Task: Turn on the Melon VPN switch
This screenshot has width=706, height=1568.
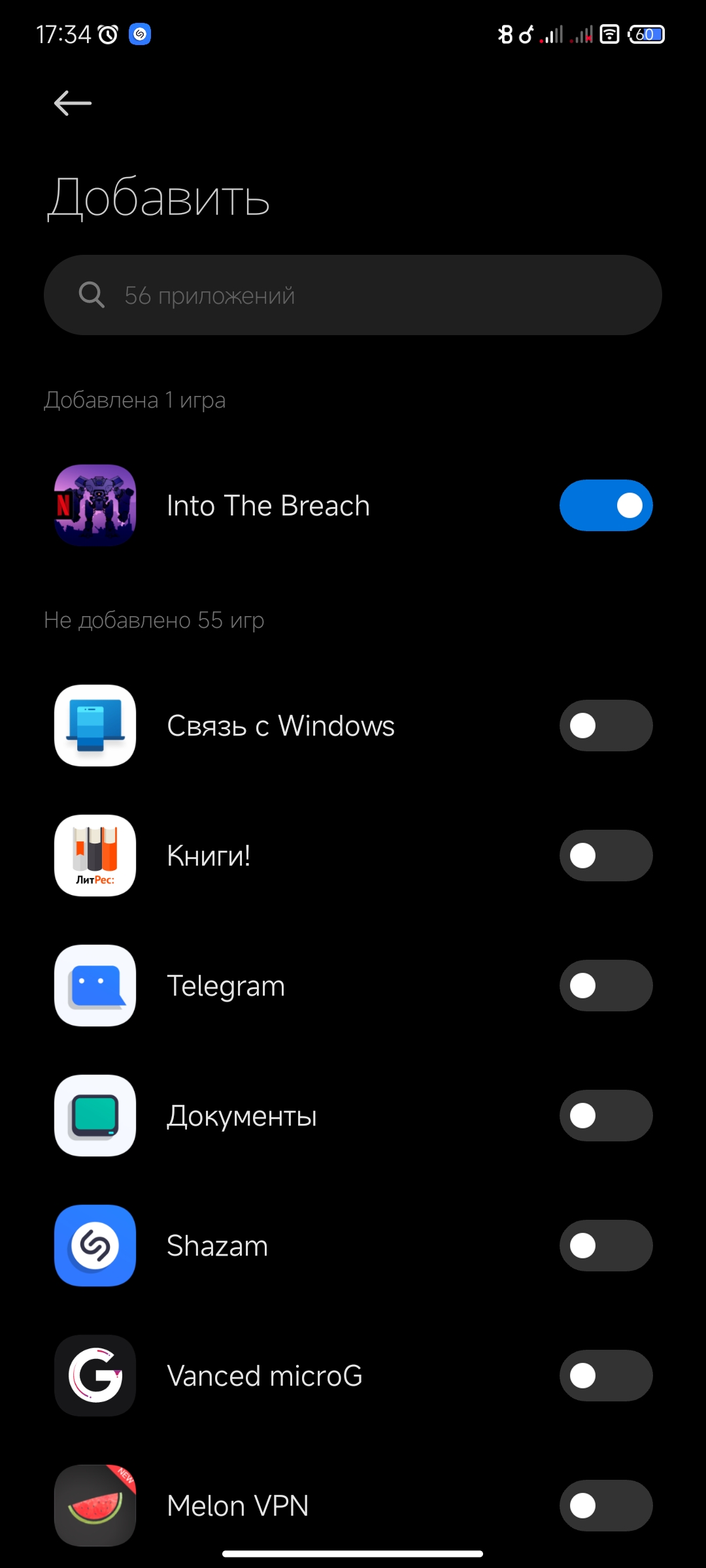Action: click(x=606, y=1506)
